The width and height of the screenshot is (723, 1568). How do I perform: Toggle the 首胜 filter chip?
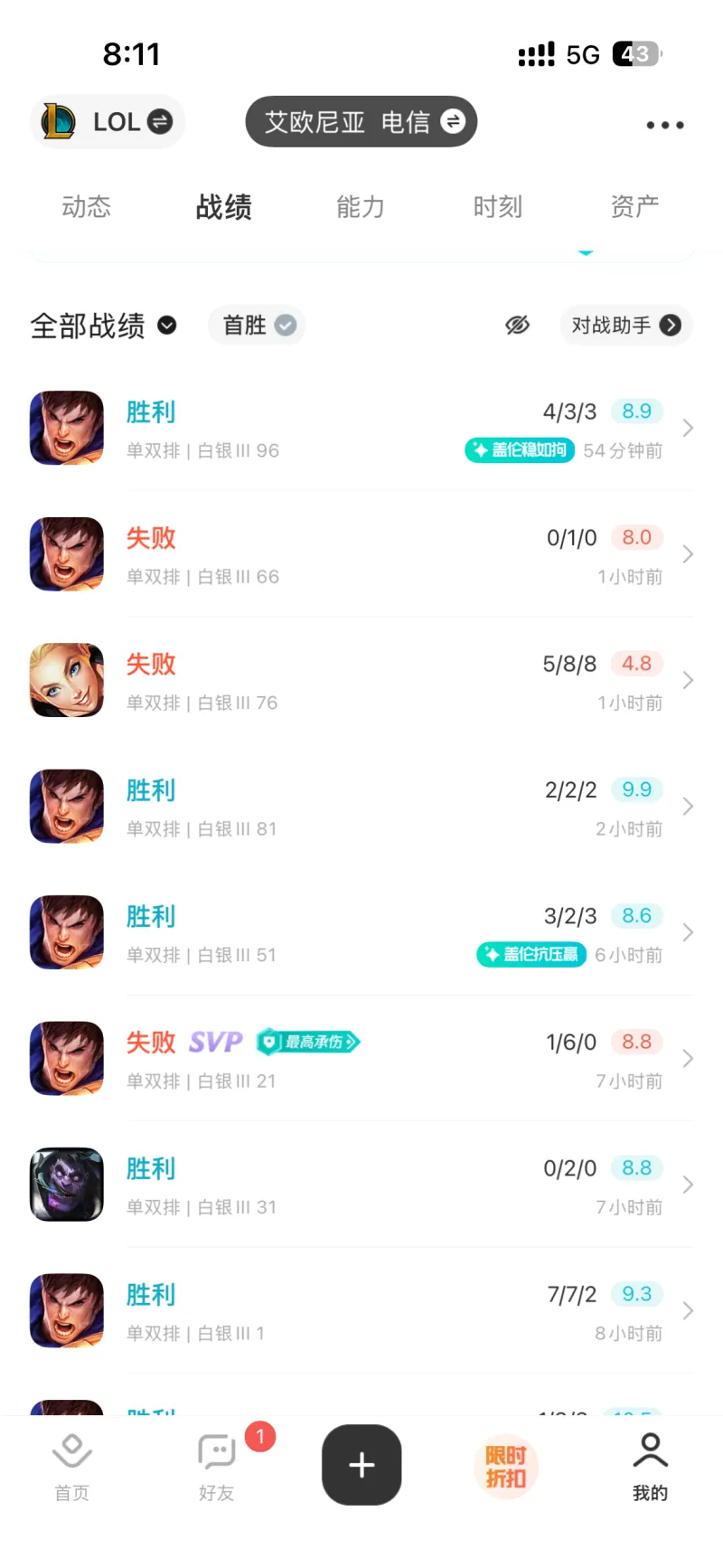click(x=258, y=326)
